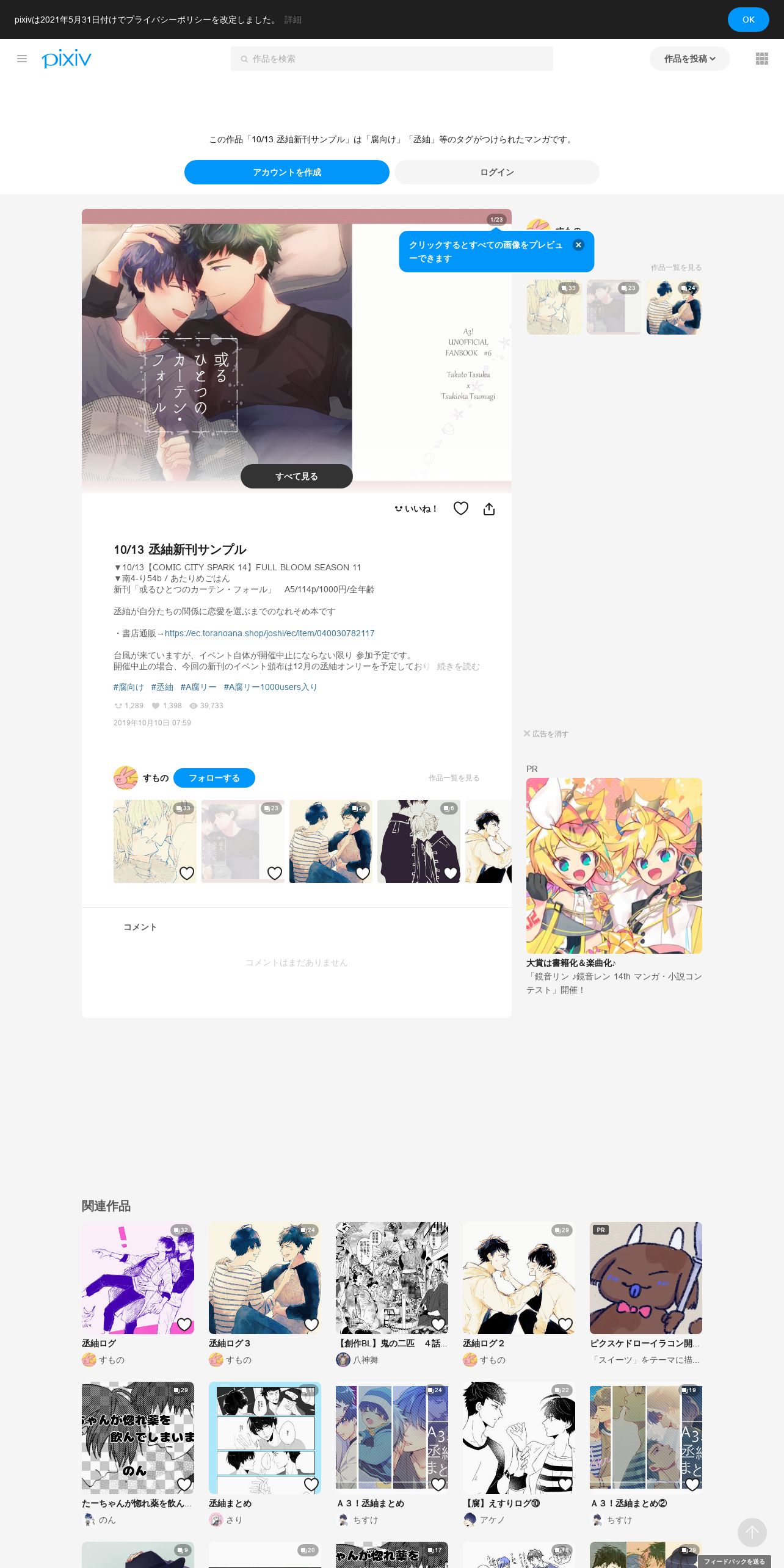The width and height of the screenshot is (784, 1568).
Task: Focus the 作品を検索 search field
Action: pos(392,59)
